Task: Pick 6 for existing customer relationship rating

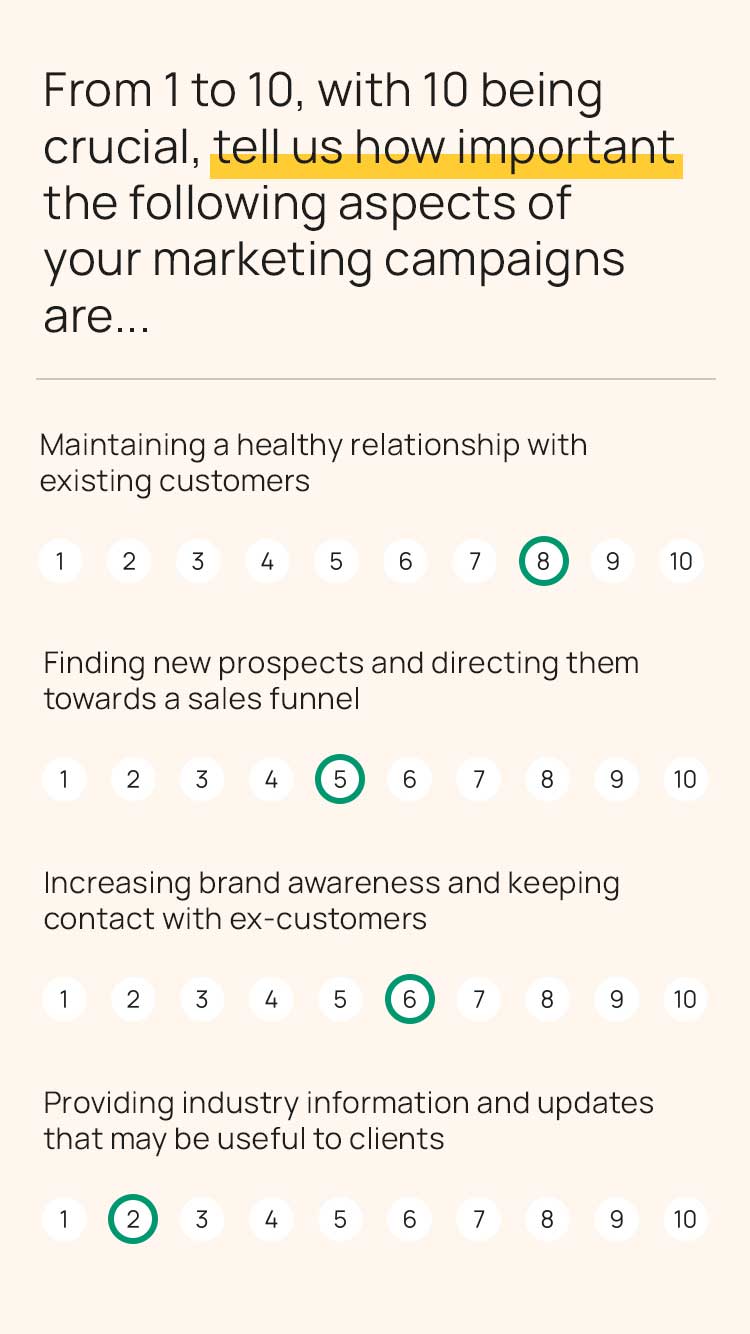Action: tap(405, 561)
